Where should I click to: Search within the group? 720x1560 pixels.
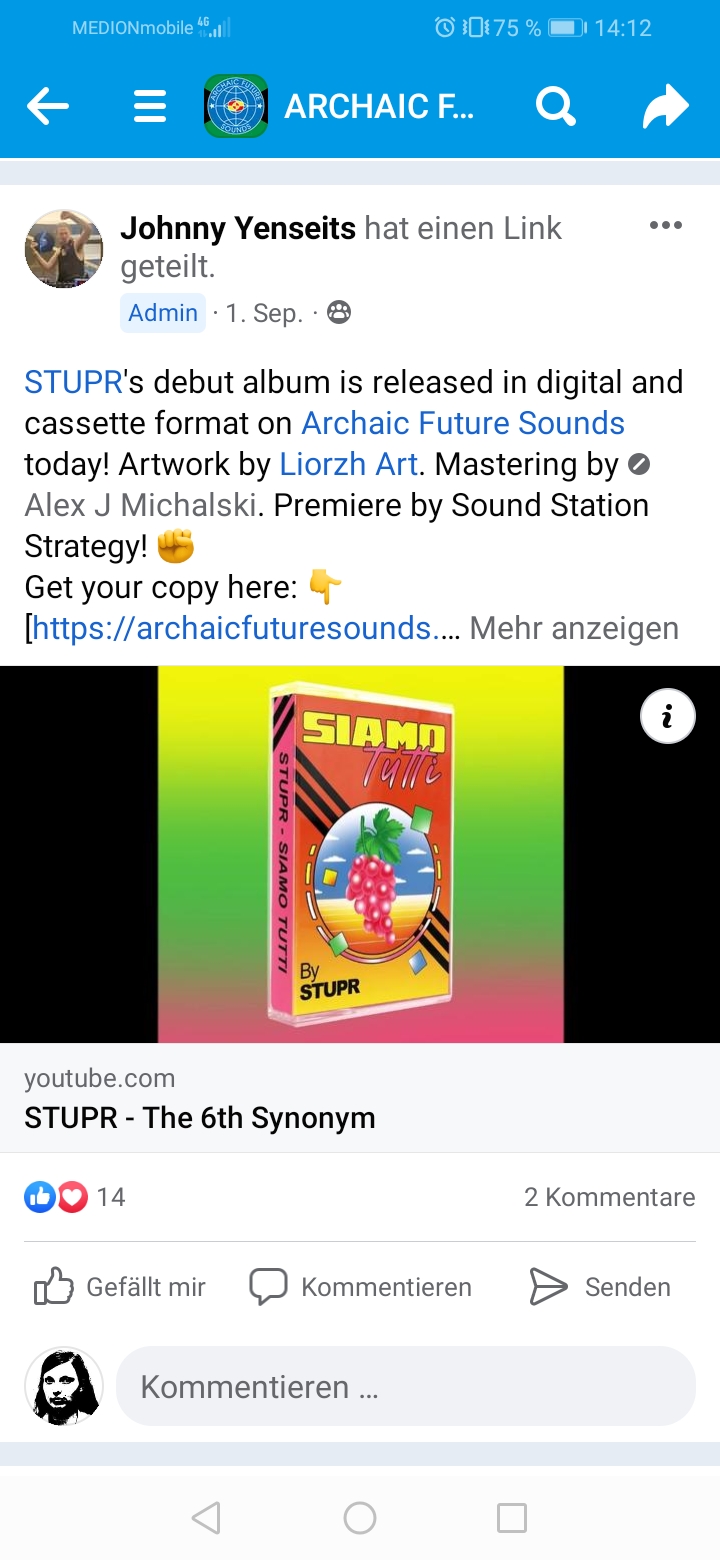[555, 105]
